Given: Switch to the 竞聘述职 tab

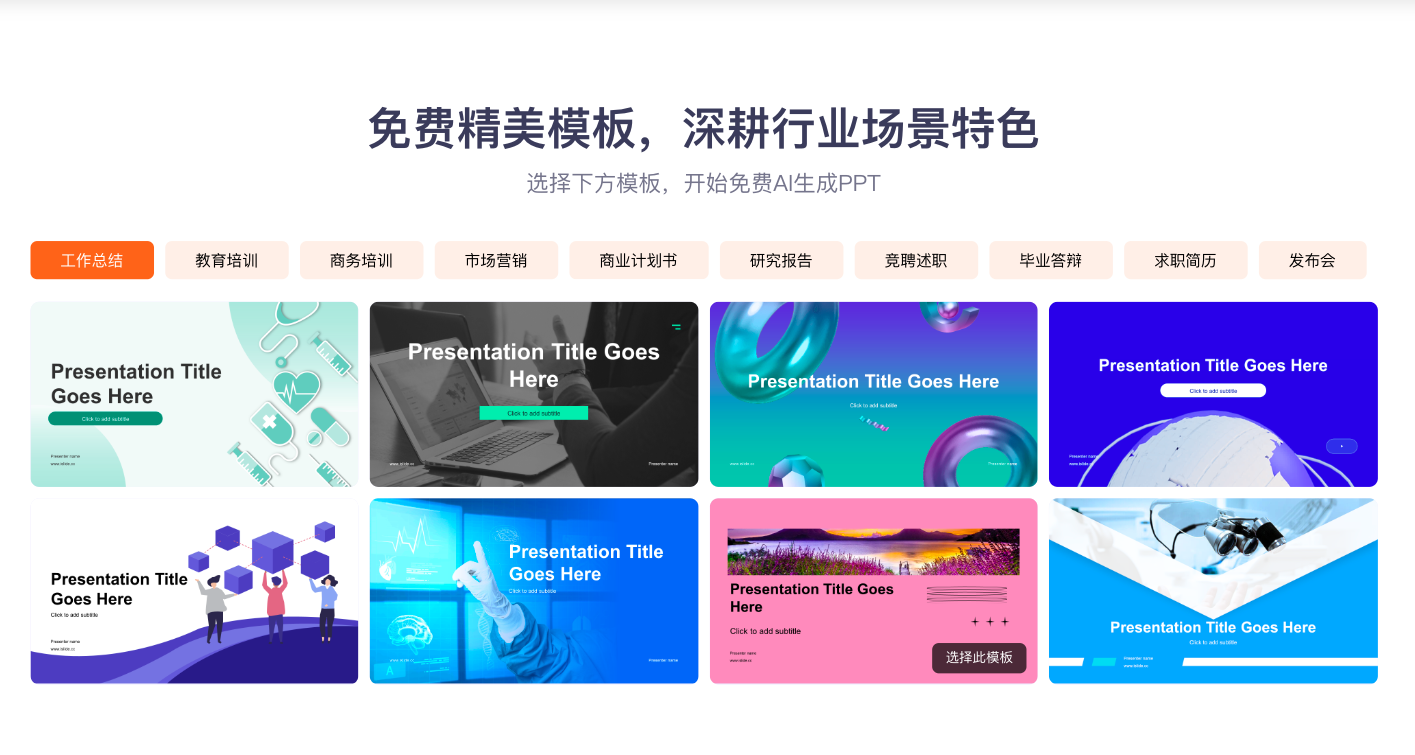Looking at the screenshot, I should tap(916, 260).
